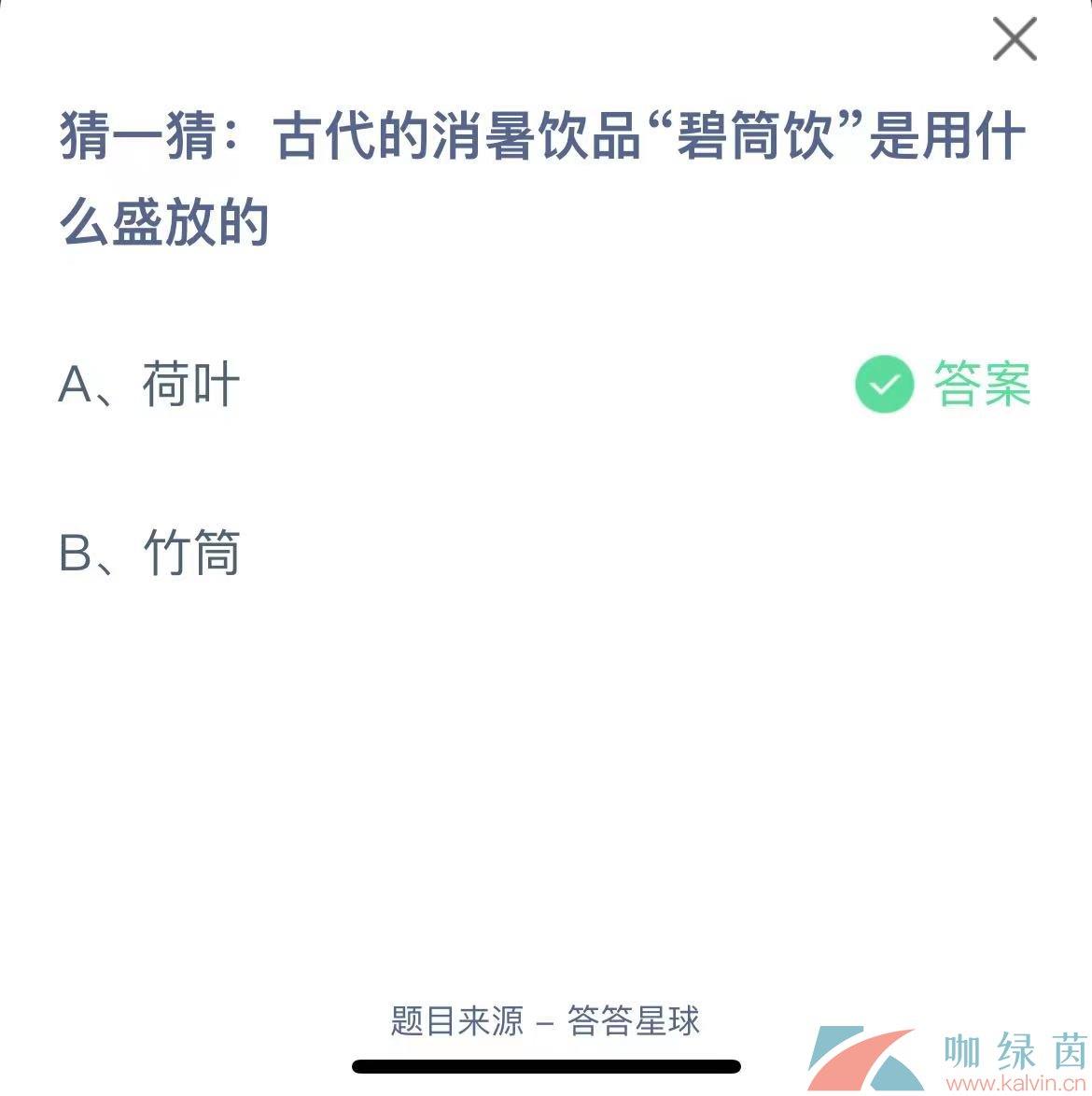Viewport: 1092px width, 1096px height.
Task: Select answer A、荷叶
Action: [149, 384]
